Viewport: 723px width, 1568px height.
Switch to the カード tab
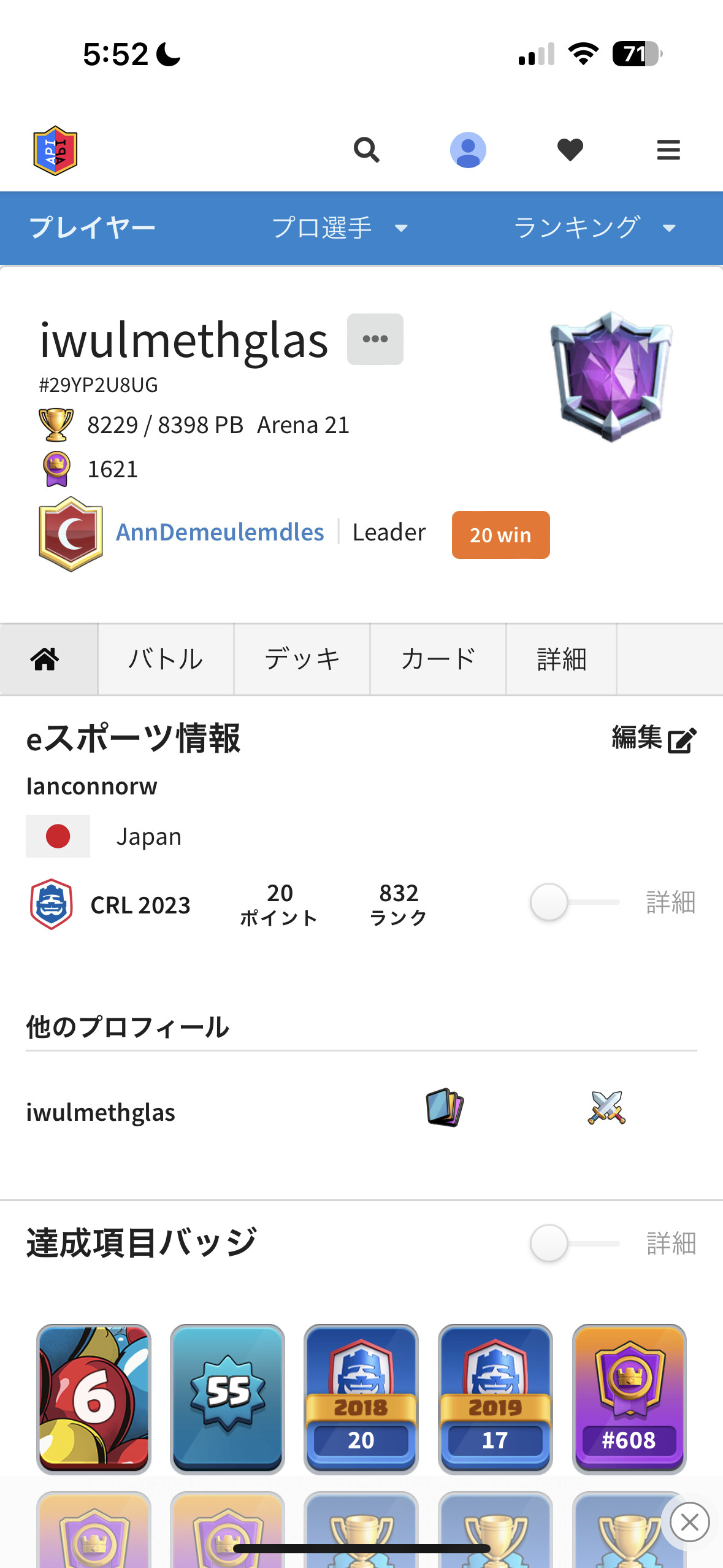pyautogui.click(x=438, y=659)
